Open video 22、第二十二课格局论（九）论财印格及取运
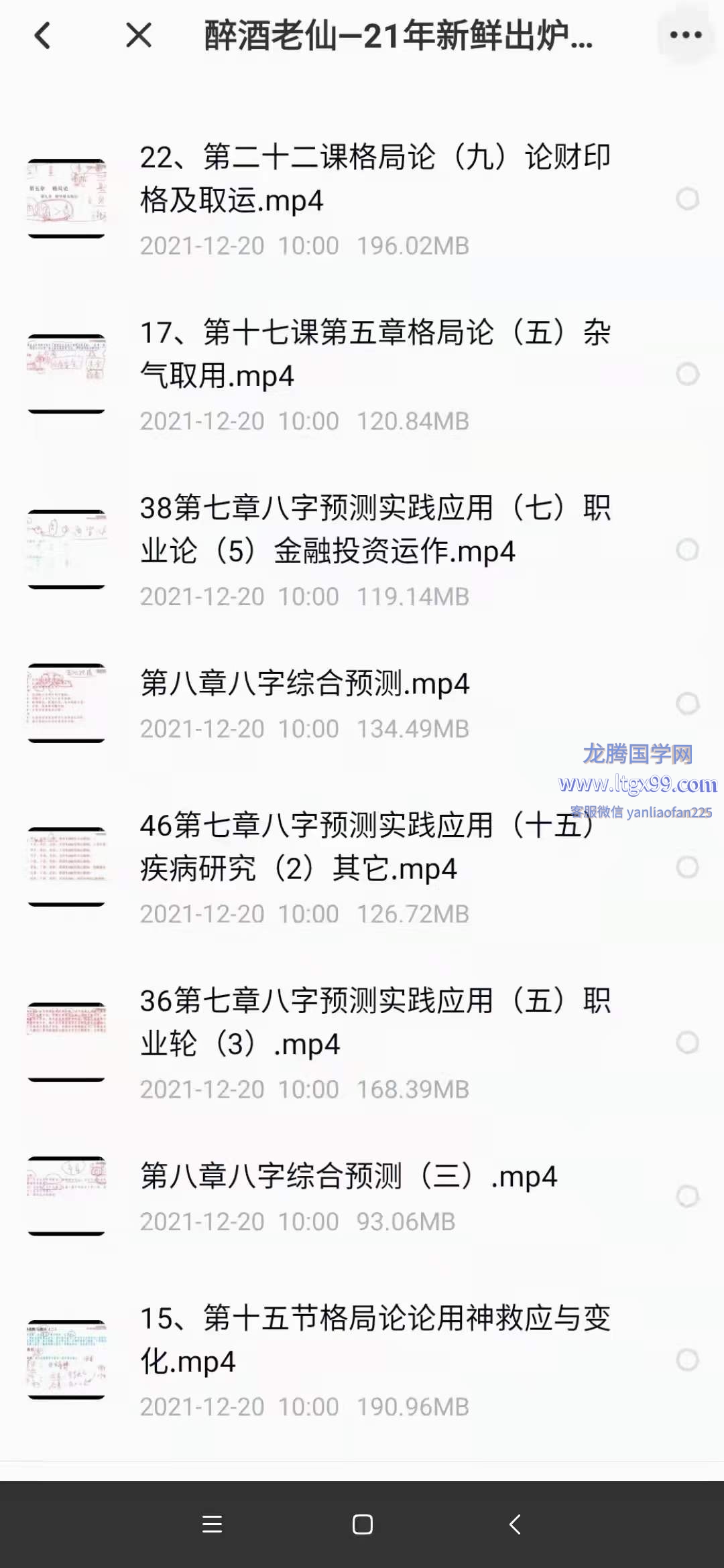Screen dimensions: 724x1568 [x=374, y=178]
